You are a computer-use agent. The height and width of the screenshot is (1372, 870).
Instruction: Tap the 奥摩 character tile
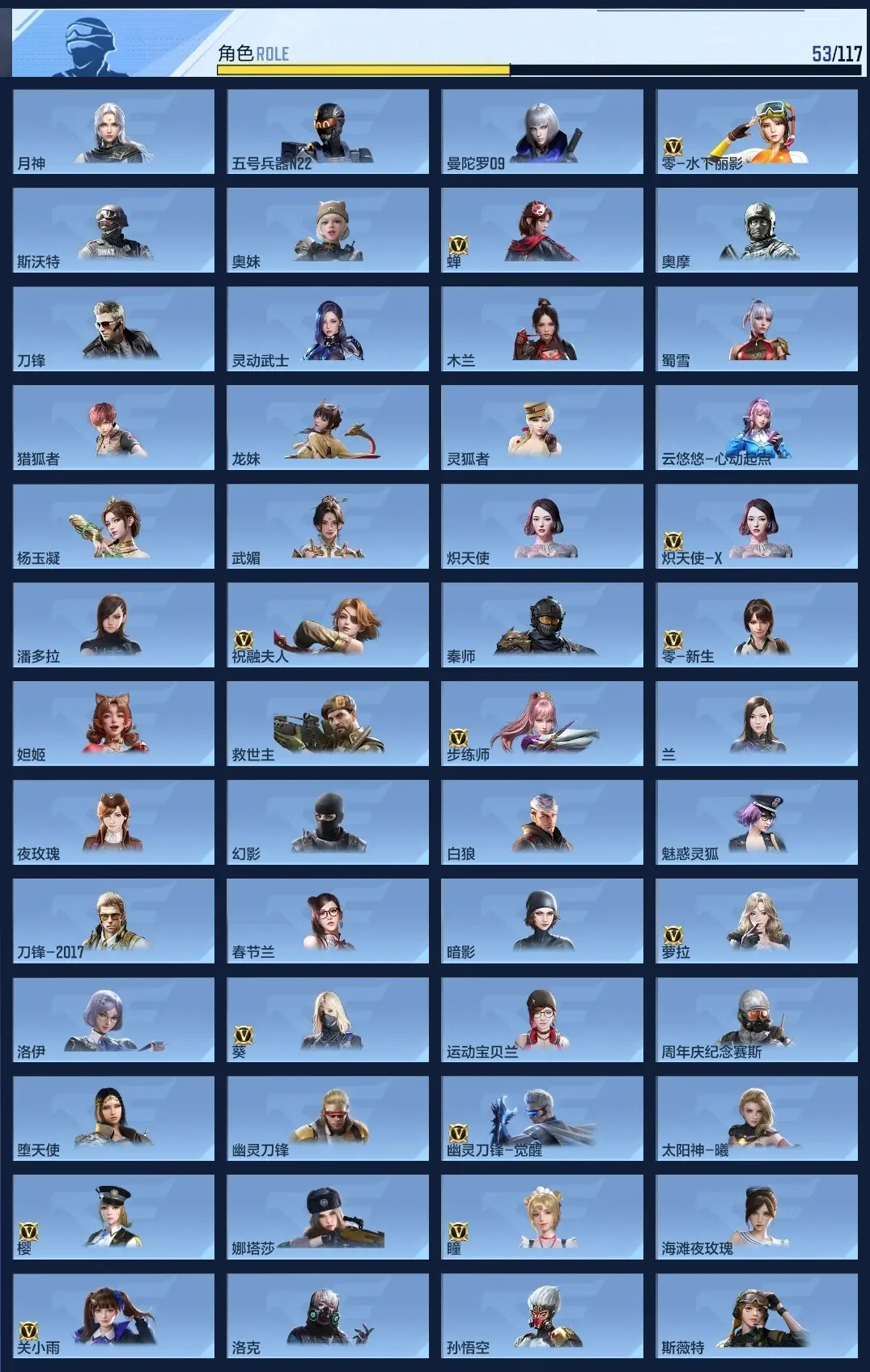[757, 230]
